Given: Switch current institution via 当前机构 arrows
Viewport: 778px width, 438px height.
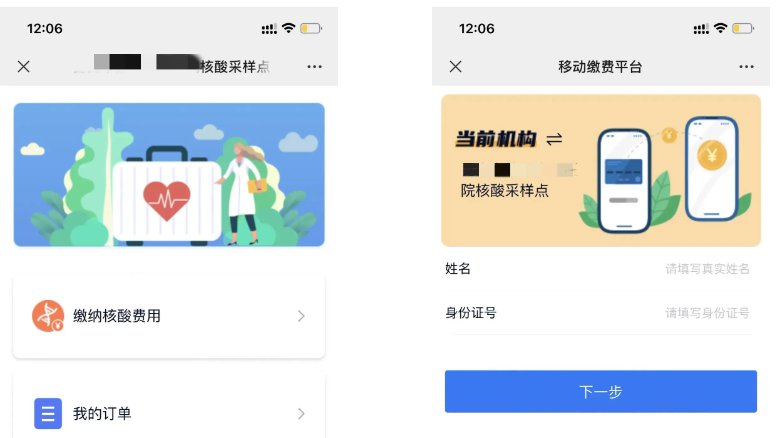Looking at the screenshot, I should point(554,138).
